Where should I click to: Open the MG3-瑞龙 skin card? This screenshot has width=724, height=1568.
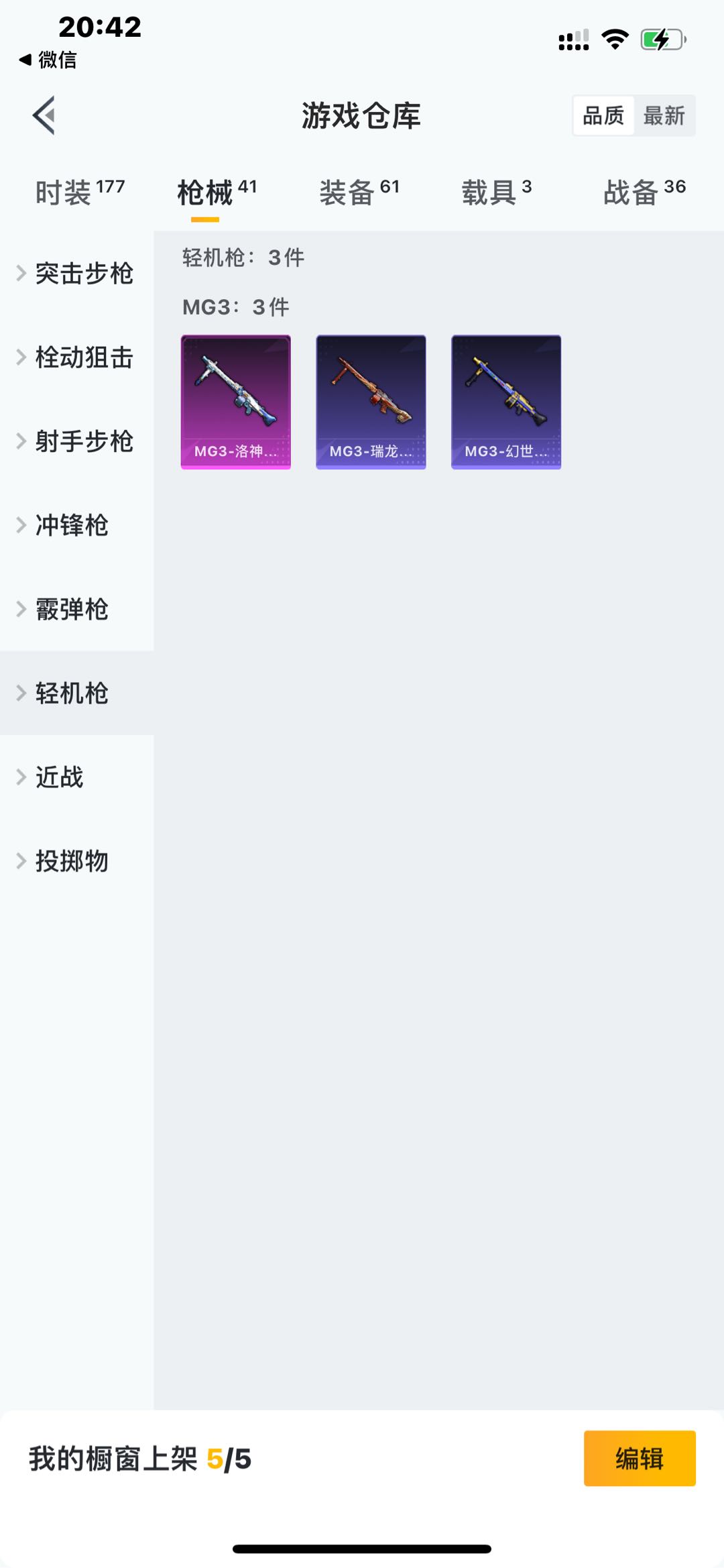click(371, 402)
